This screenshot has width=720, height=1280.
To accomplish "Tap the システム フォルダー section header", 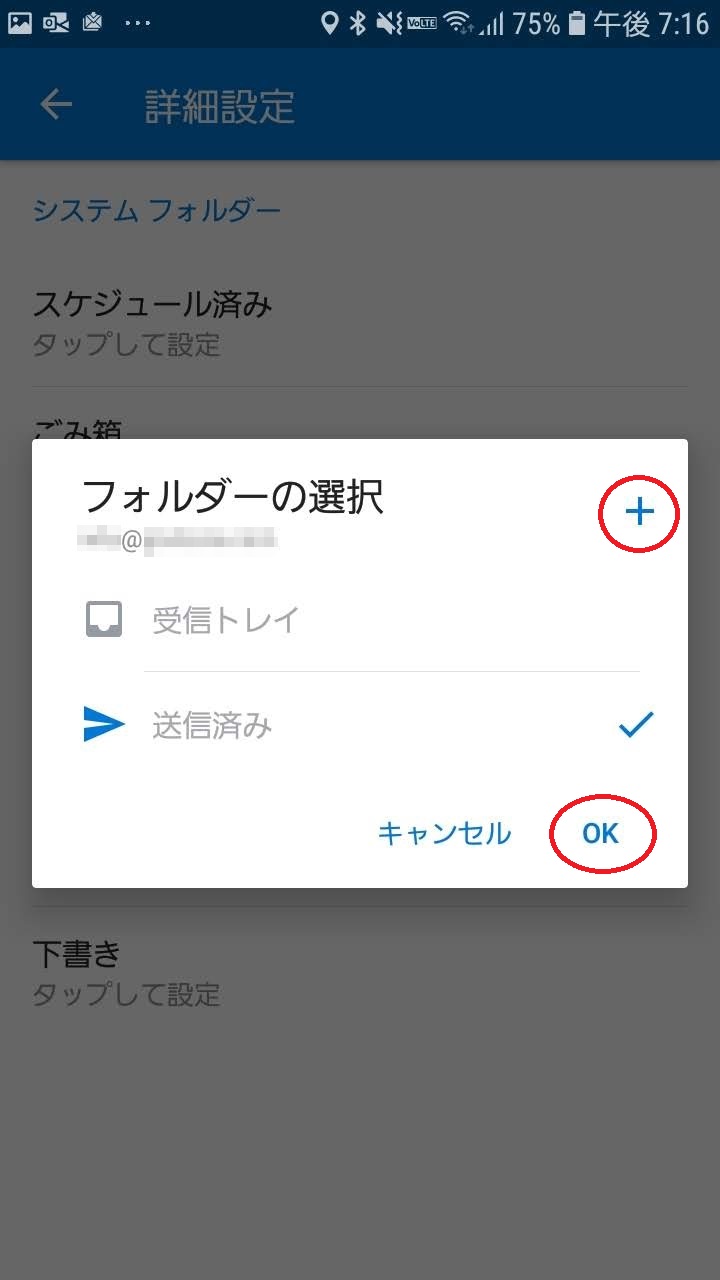I will [x=156, y=209].
